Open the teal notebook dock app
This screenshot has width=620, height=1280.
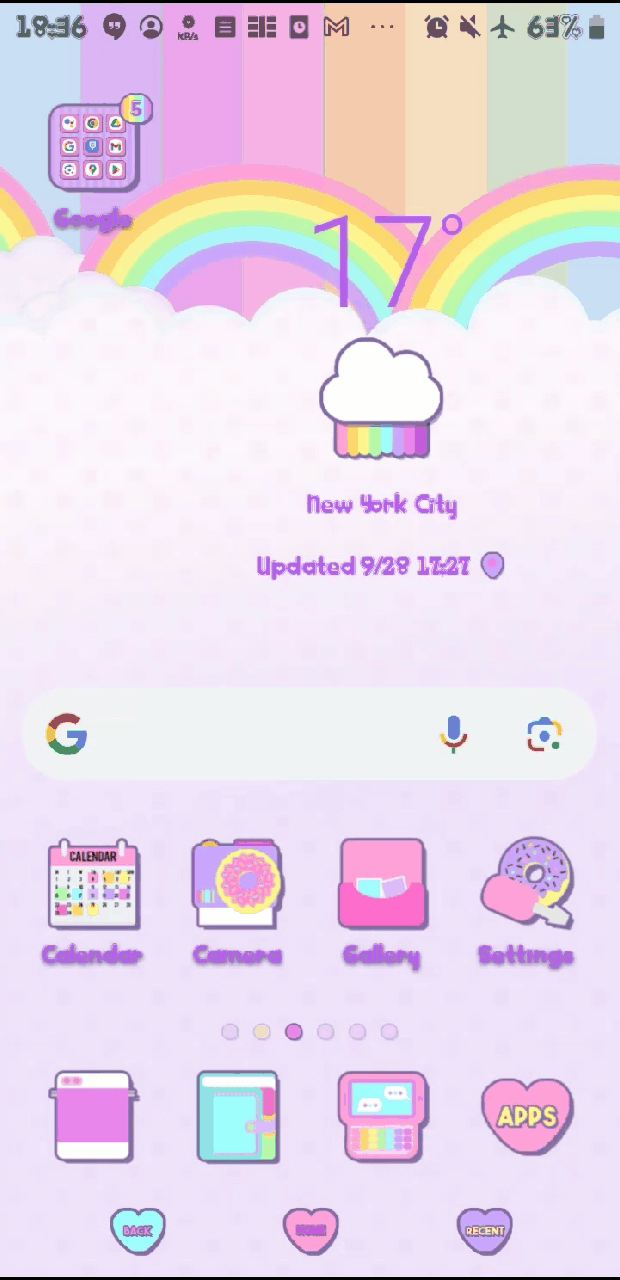pyautogui.click(x=237, y=1115)
